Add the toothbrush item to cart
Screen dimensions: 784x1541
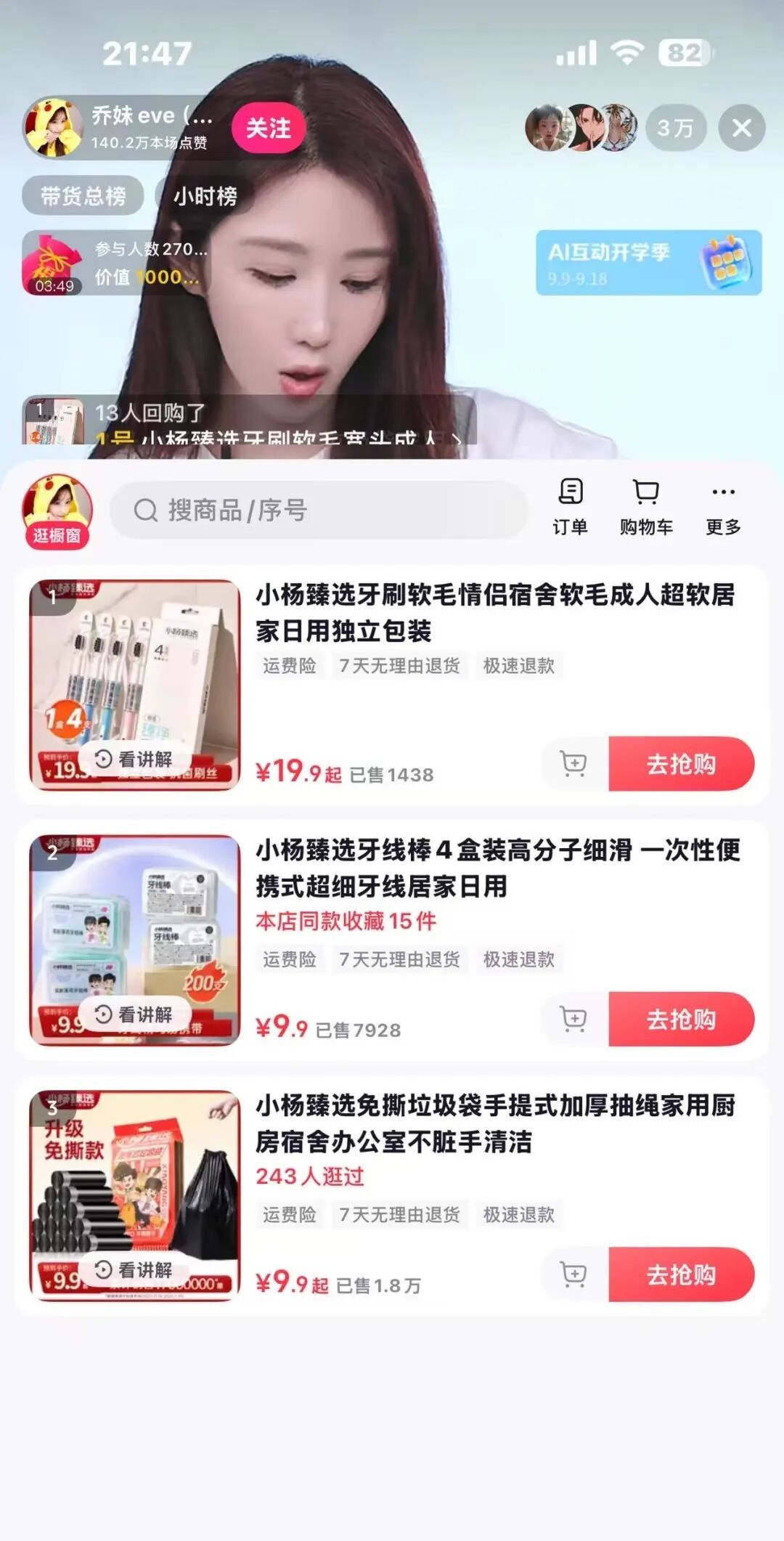(573, 764)
